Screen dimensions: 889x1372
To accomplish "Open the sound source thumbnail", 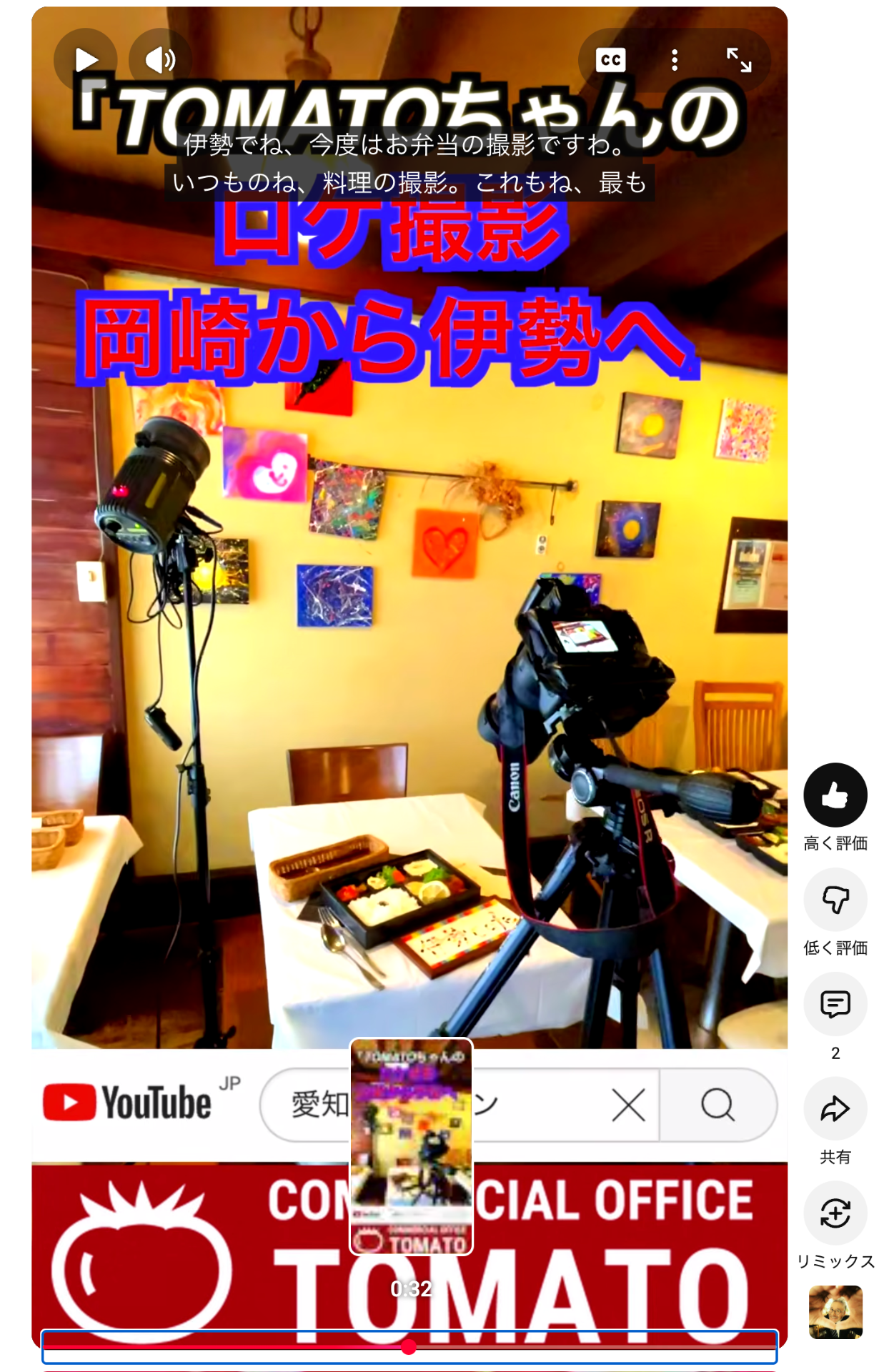I will (835, 1312).
